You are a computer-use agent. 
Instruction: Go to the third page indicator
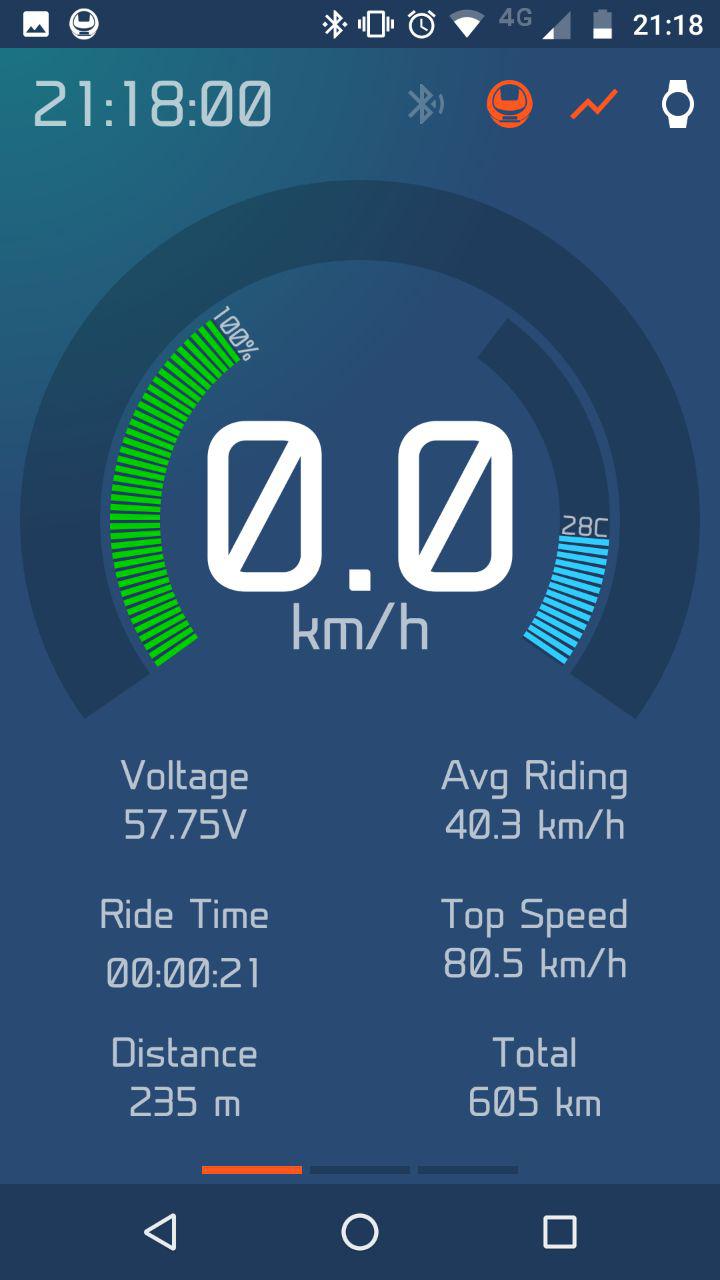click(467, 1169)
